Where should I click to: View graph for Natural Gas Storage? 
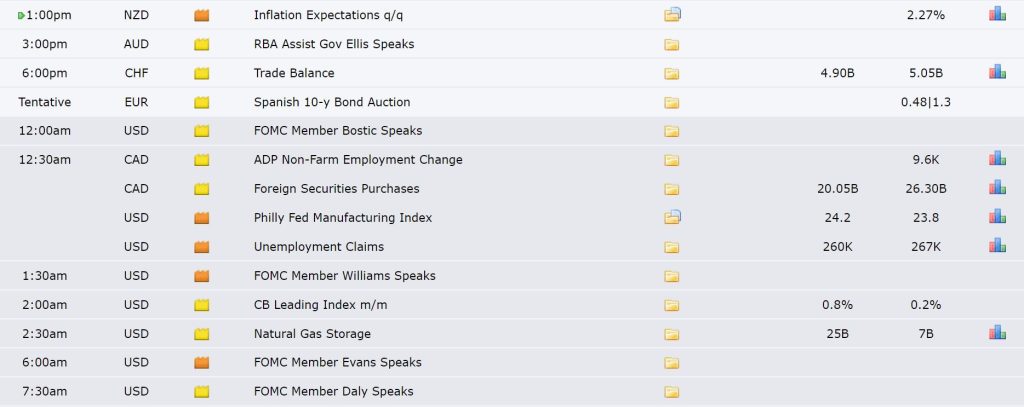(996, 333)
